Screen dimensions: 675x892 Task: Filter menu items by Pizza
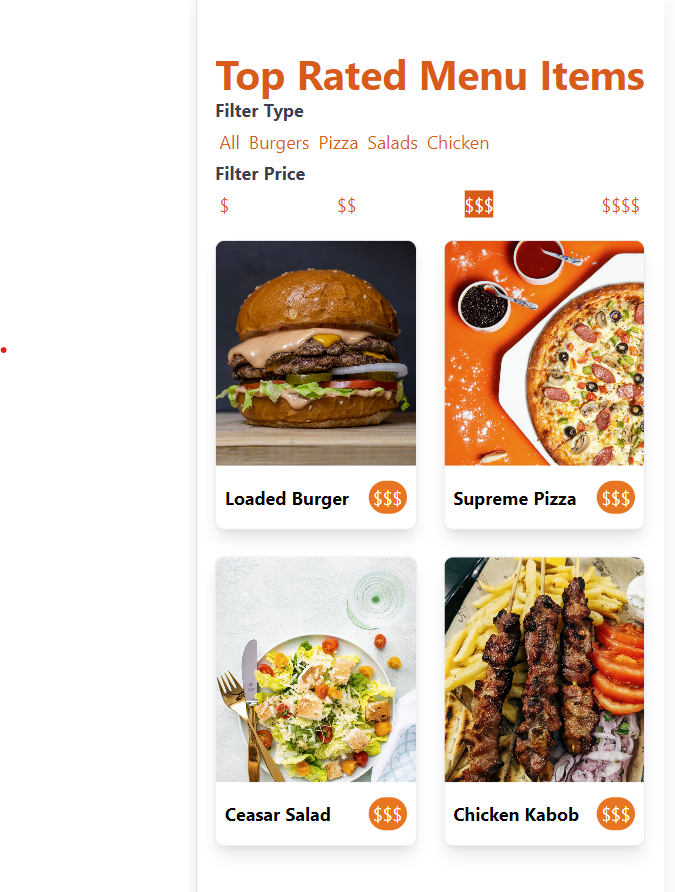coord(338,143)
